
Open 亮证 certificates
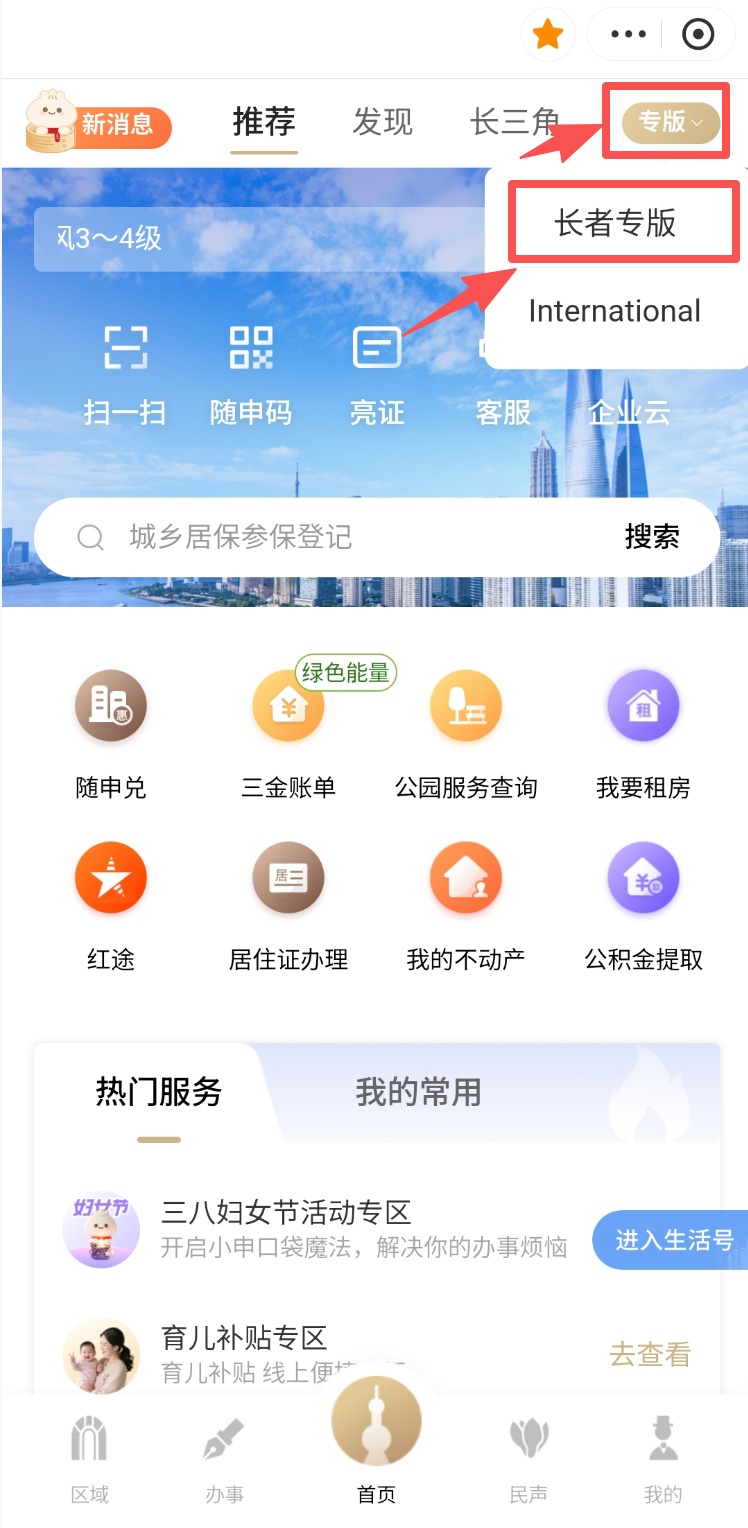point(377,374)
